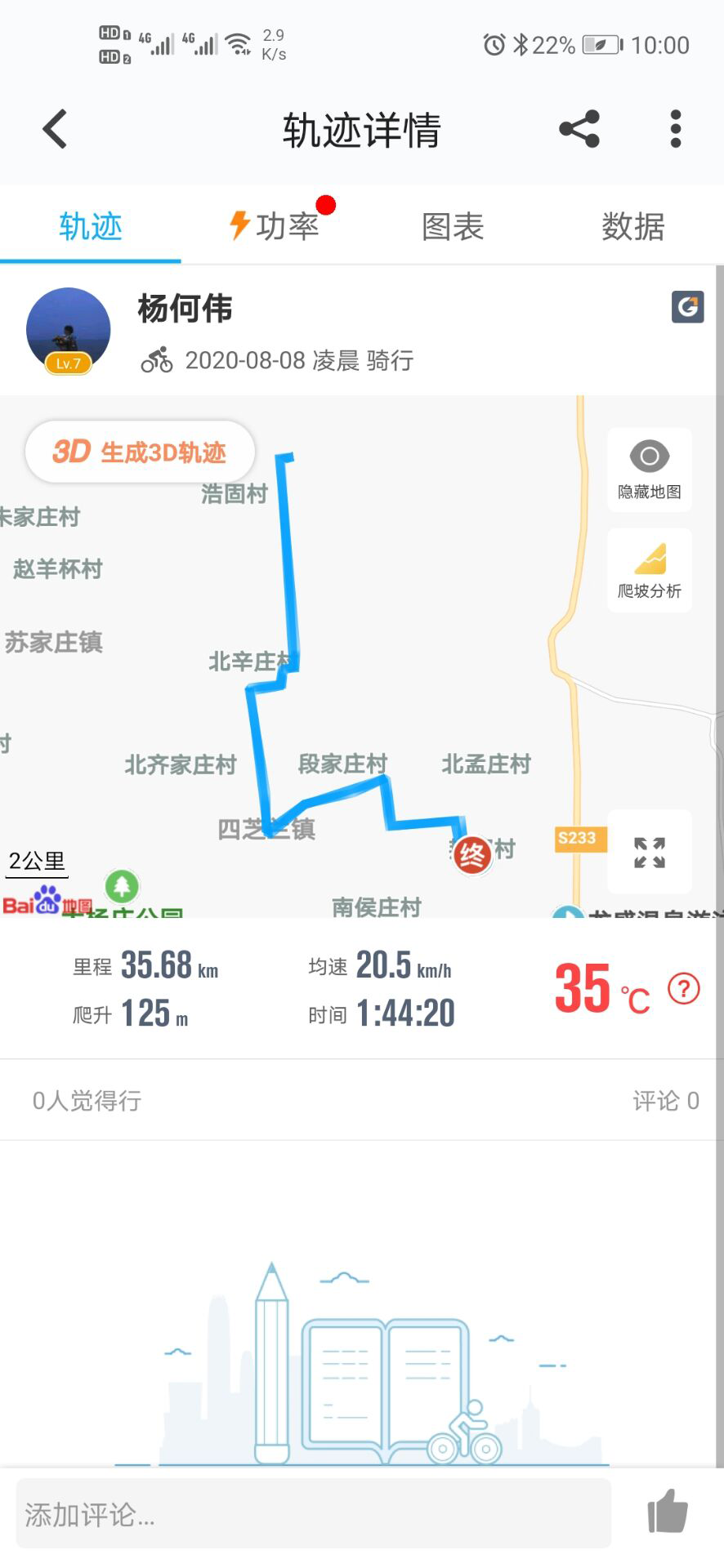Tap the 生成3D轨迹 button
724x1568 pixels.
[x=140, y=452]
